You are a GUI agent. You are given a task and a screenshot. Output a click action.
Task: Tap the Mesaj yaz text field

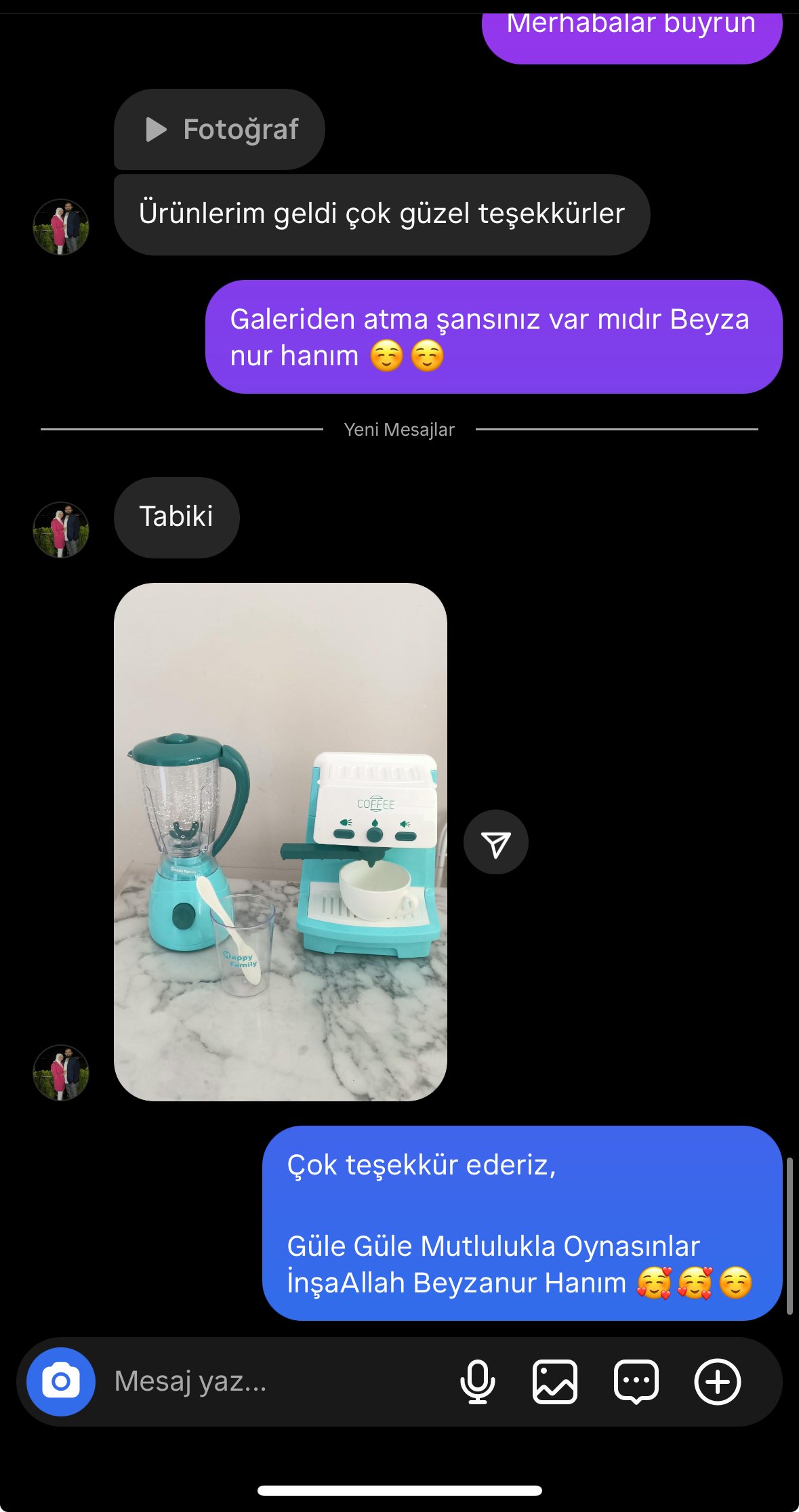(x=271, y=1381)
